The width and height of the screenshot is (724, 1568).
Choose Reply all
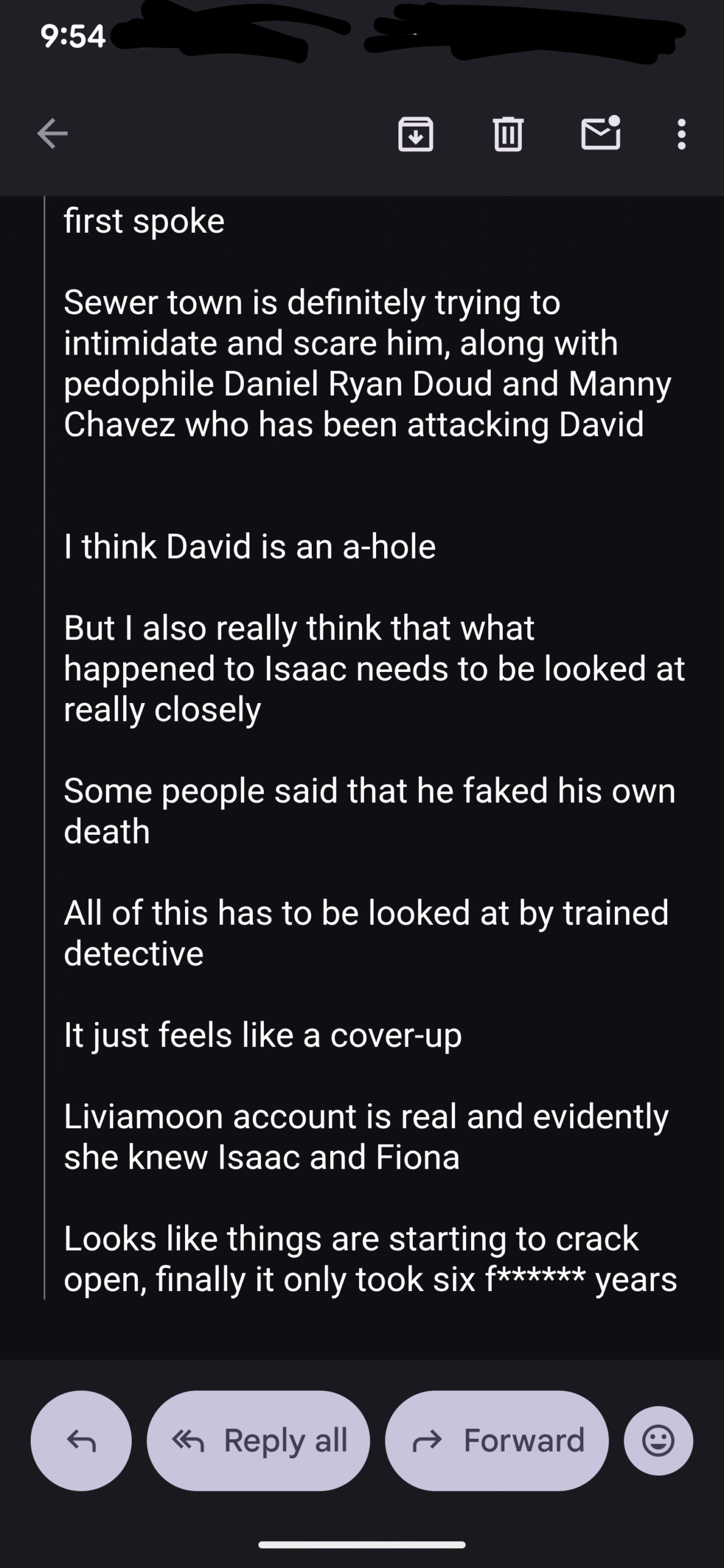pos(258,1441)
